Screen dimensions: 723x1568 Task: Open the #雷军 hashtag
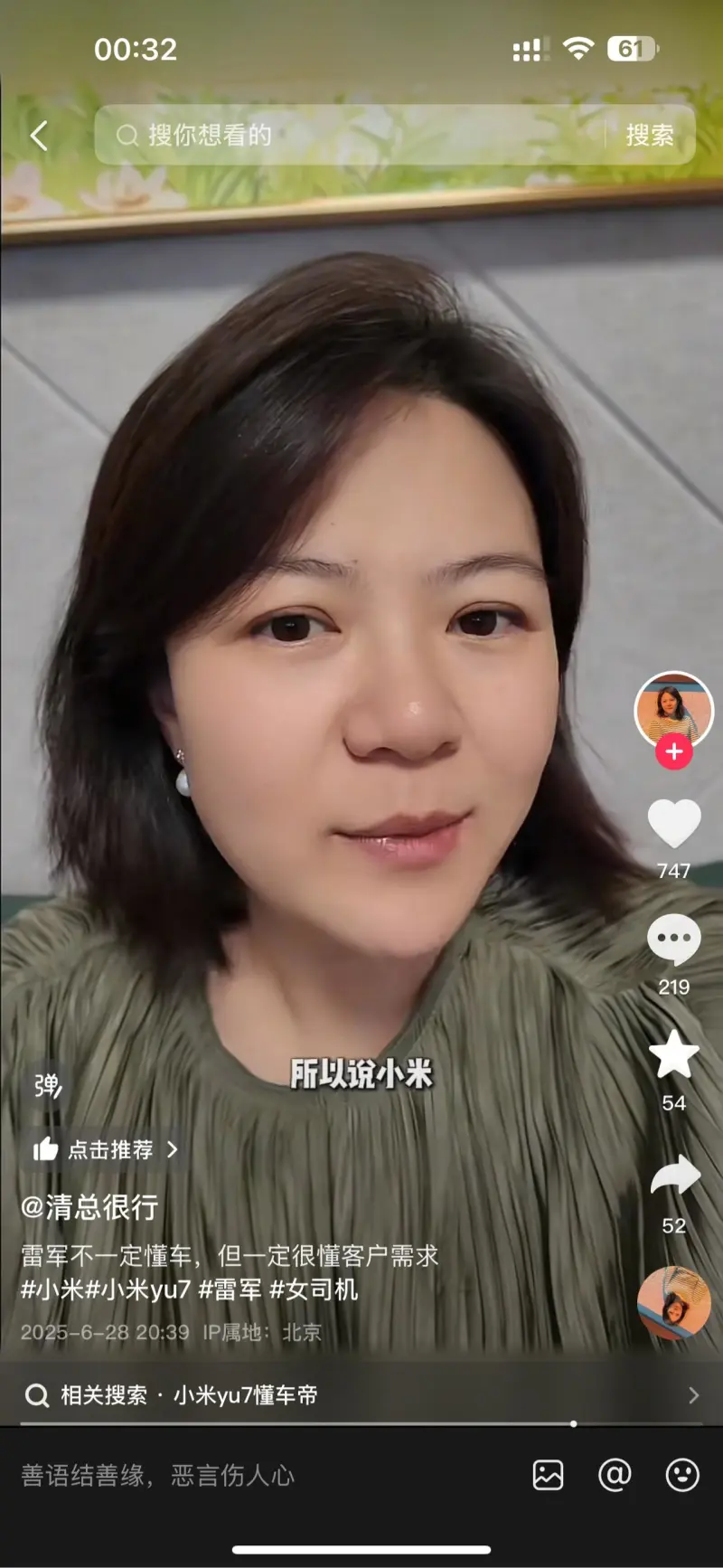pos(230,1289)
